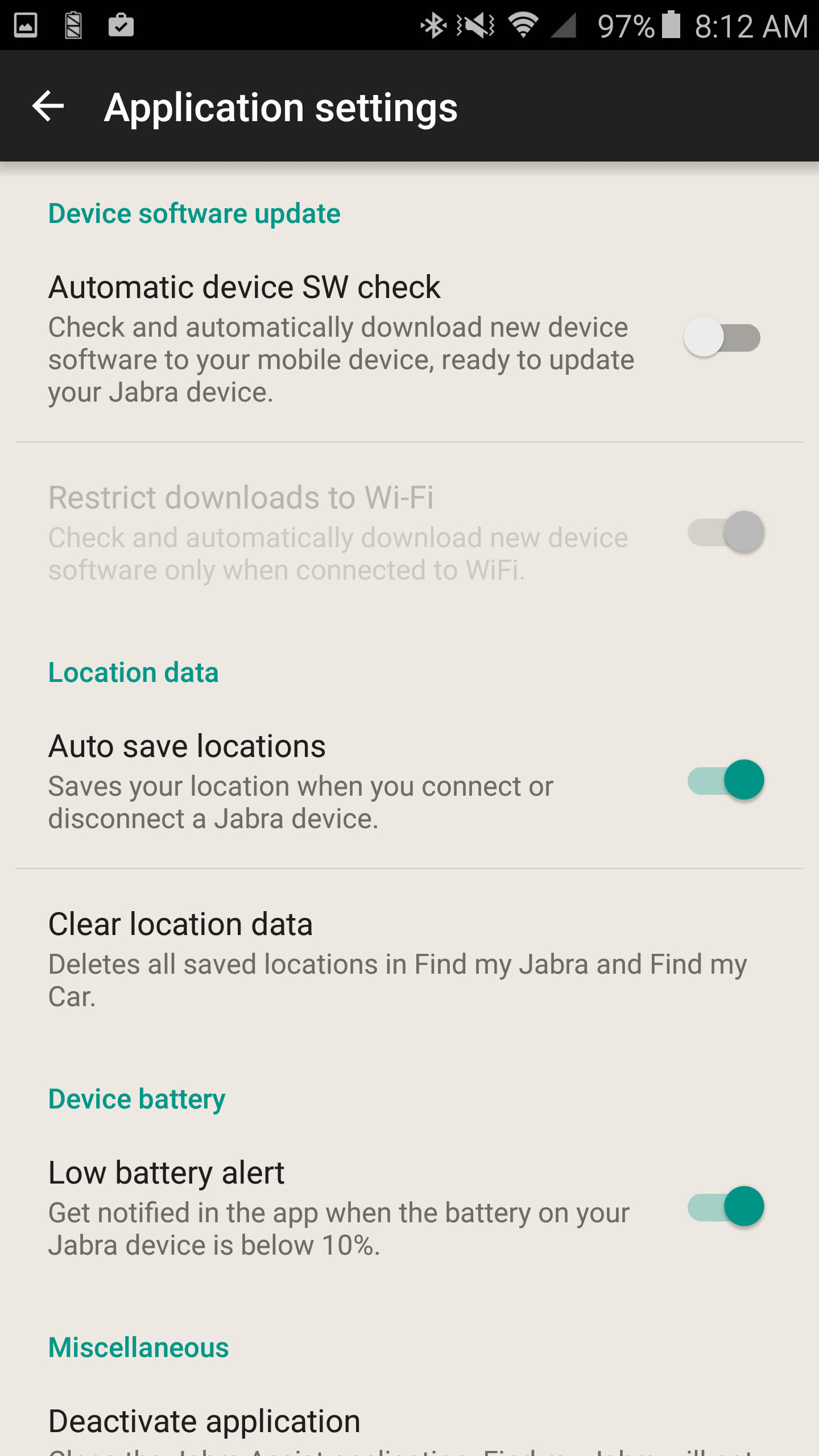The width and height of the screenshot is (819, 1456).
Task: Turn off Auto save locations
Action: click(725, 780)
